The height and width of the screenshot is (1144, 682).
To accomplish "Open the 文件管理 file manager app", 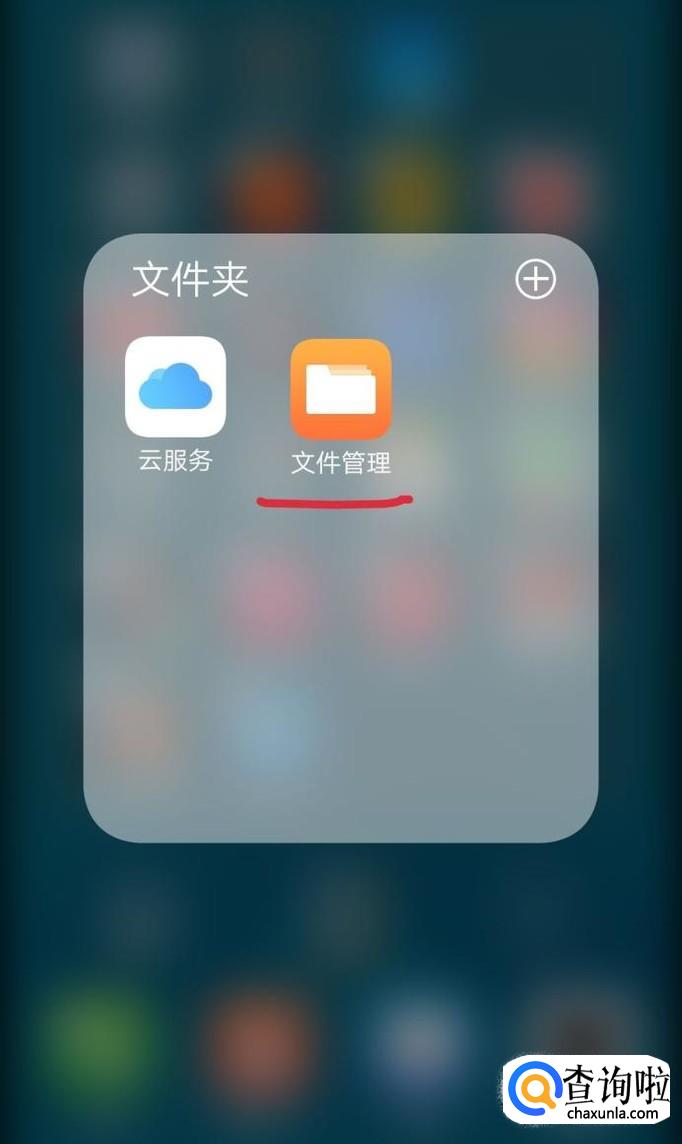I will point(340,389).
